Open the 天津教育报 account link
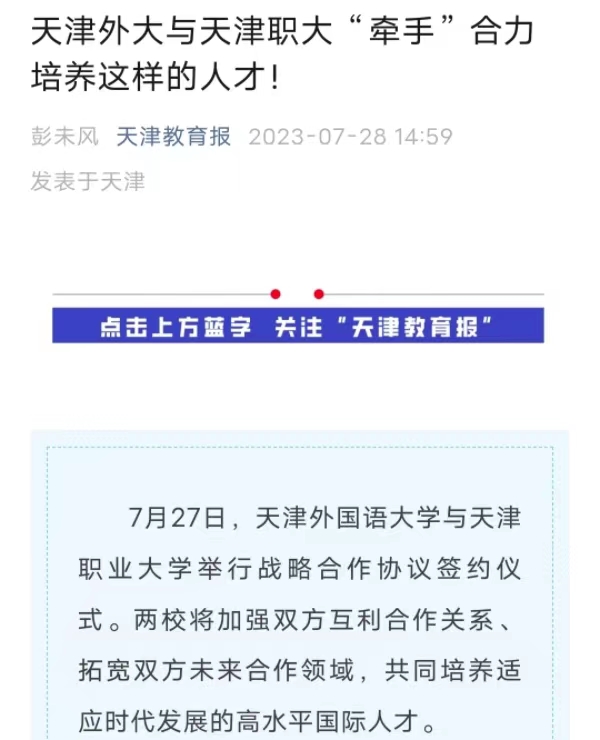 pos(173,137)
